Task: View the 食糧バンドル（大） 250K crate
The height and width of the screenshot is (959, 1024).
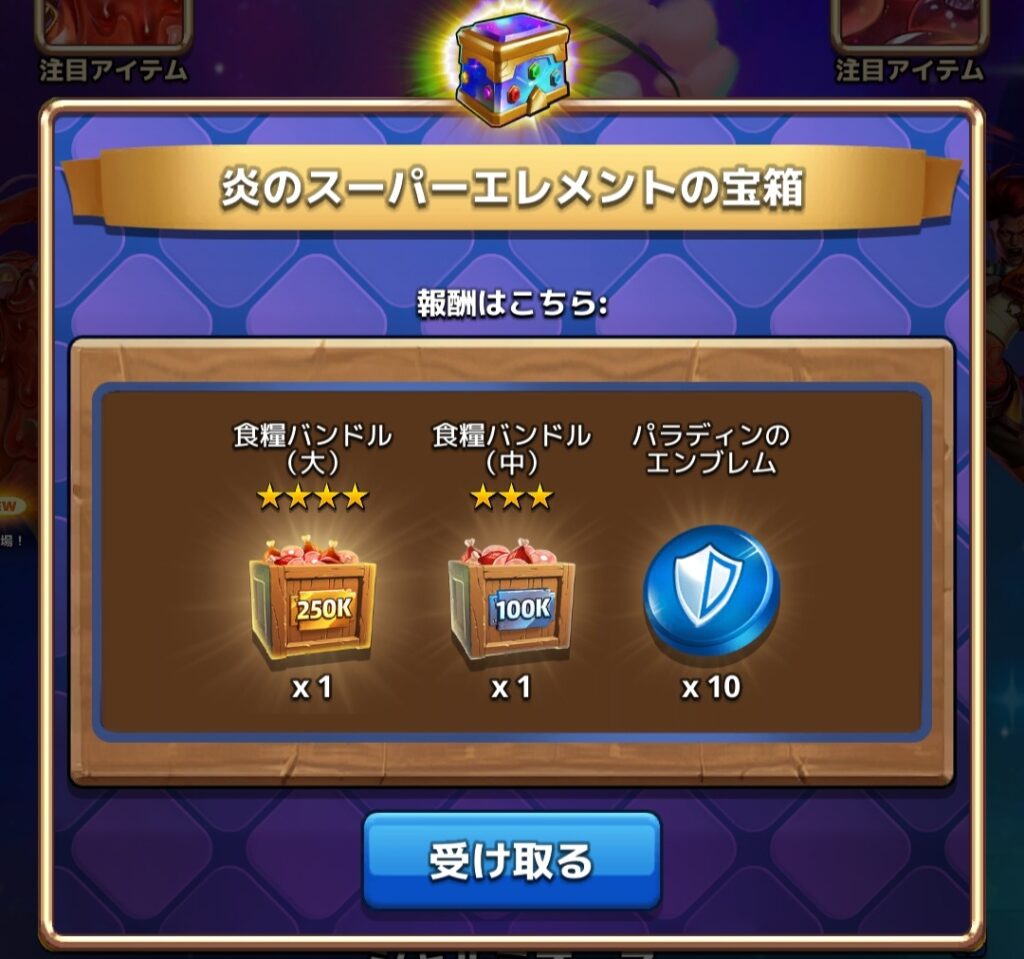Action: click(312, 599)
